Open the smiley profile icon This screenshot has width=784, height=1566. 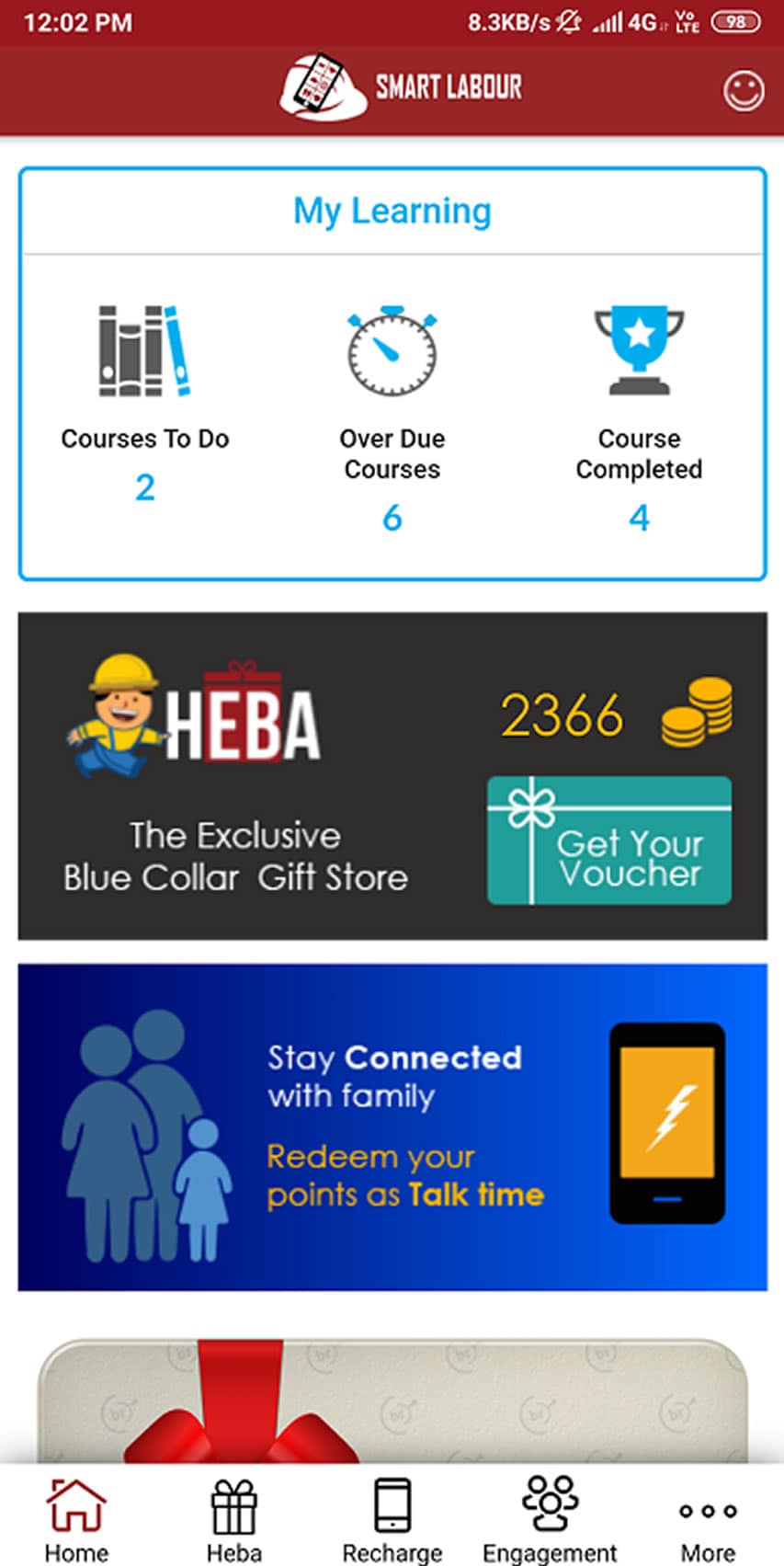click(x=743, y=91)
